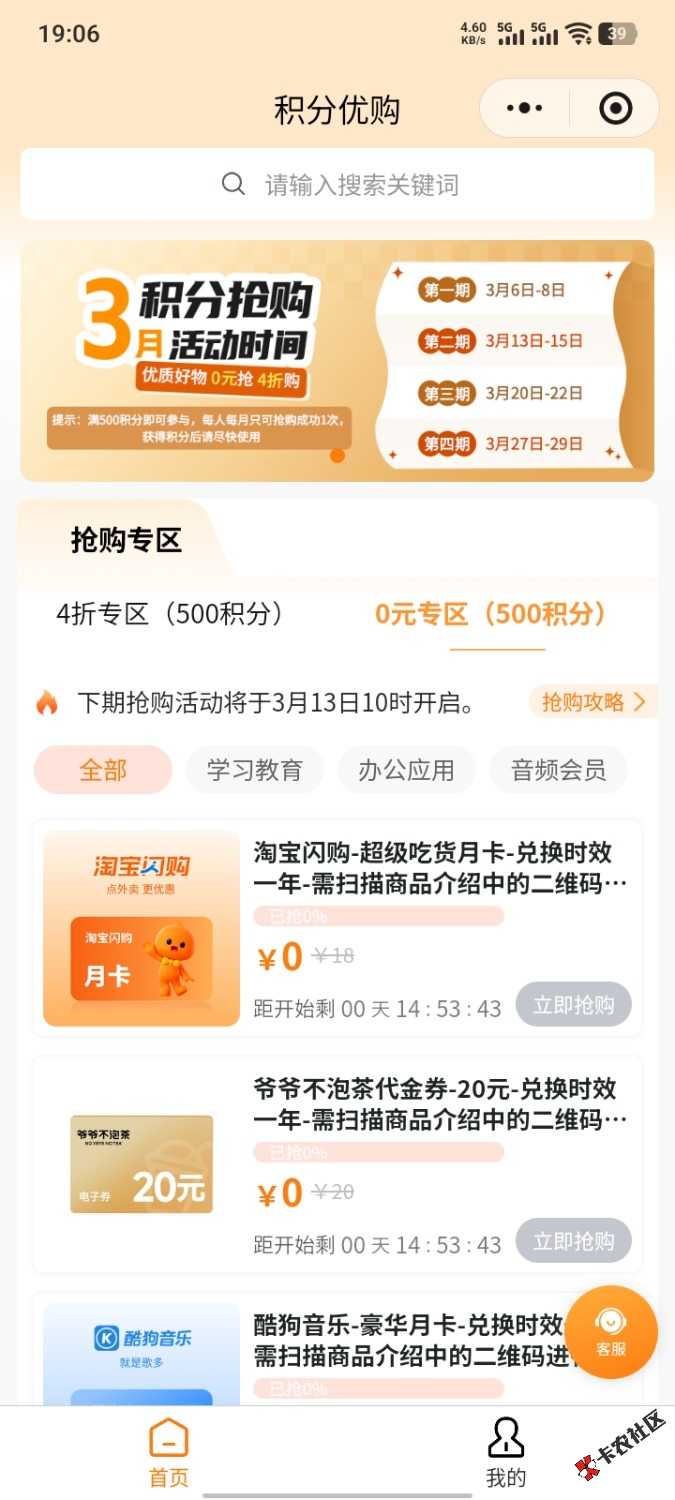Switch to the 4折专区 tab
The width and height of the screenshot is (675, 1500).
170,614
